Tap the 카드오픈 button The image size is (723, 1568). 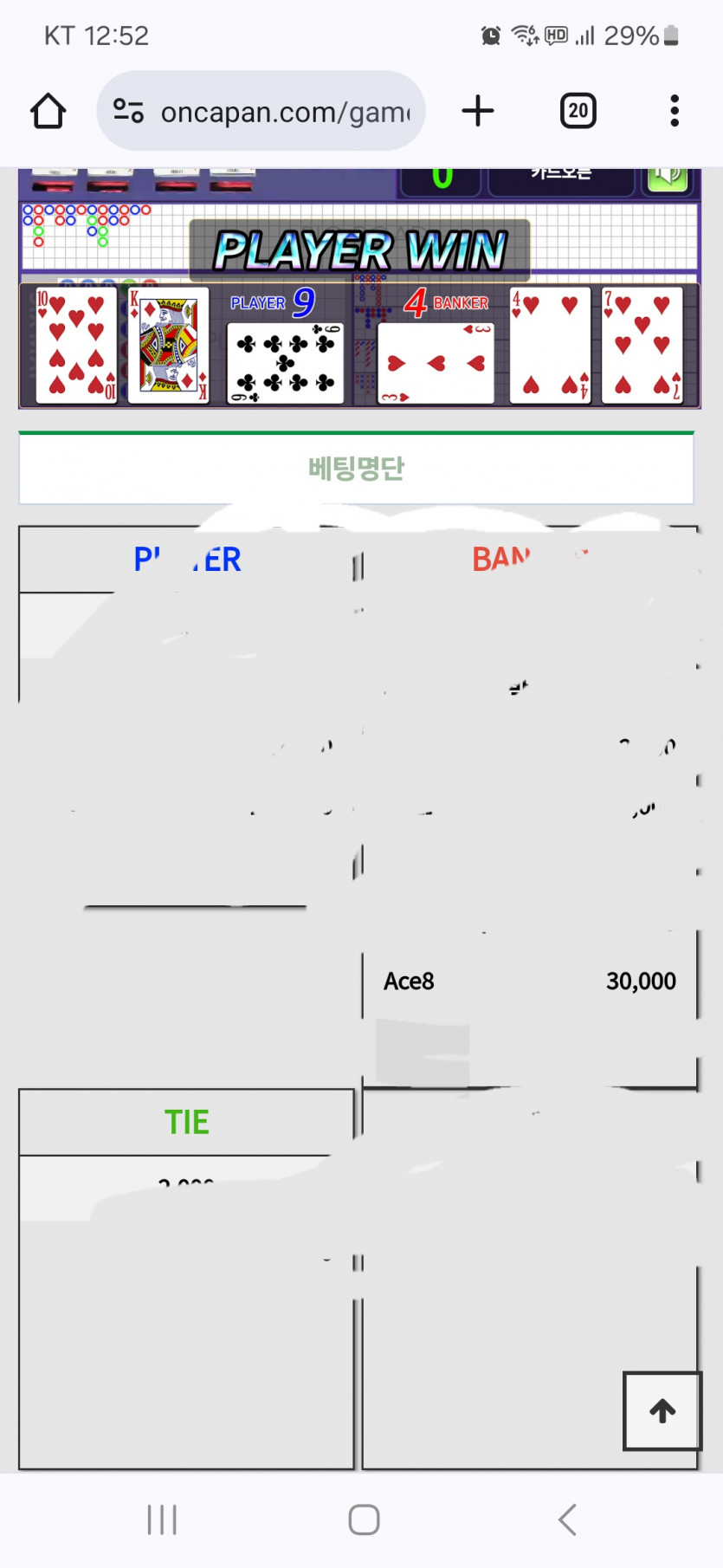tap(561, 178)
